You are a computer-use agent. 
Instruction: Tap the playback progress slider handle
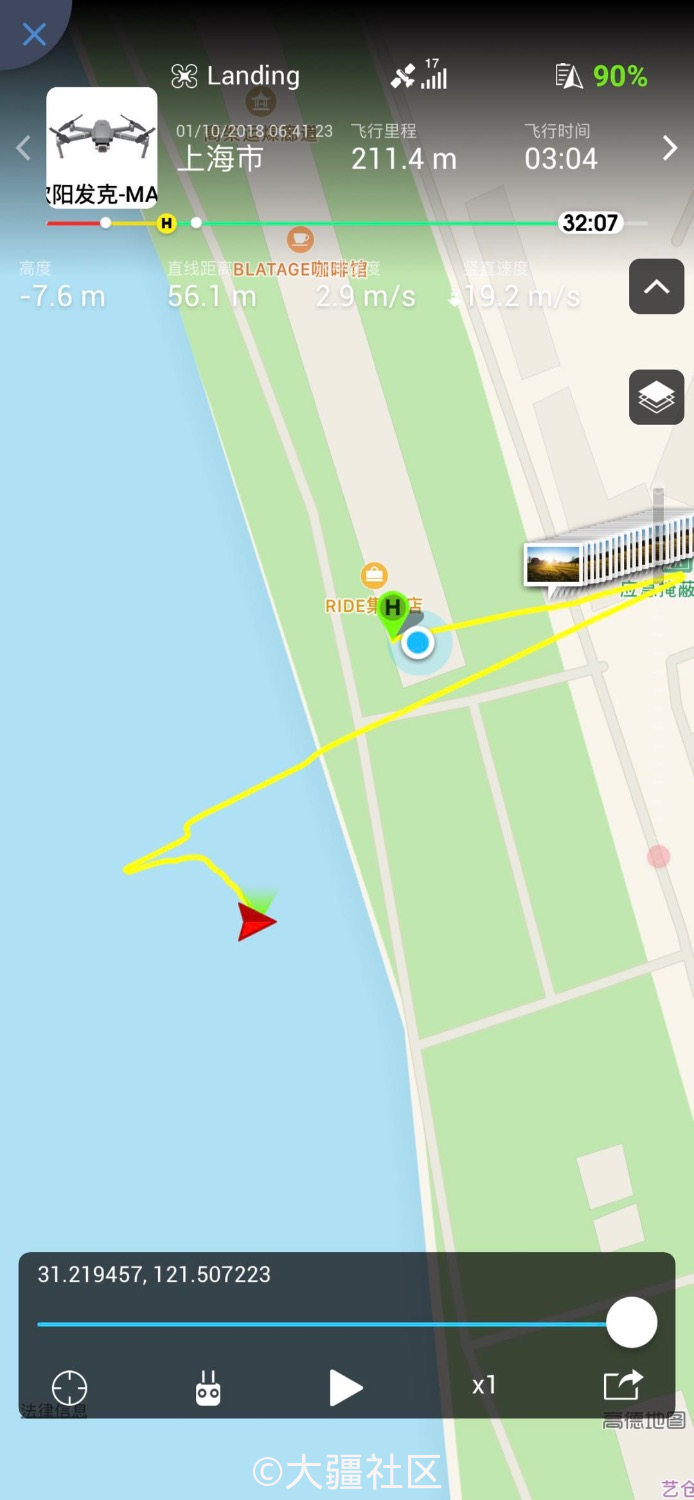point(631,1323)
